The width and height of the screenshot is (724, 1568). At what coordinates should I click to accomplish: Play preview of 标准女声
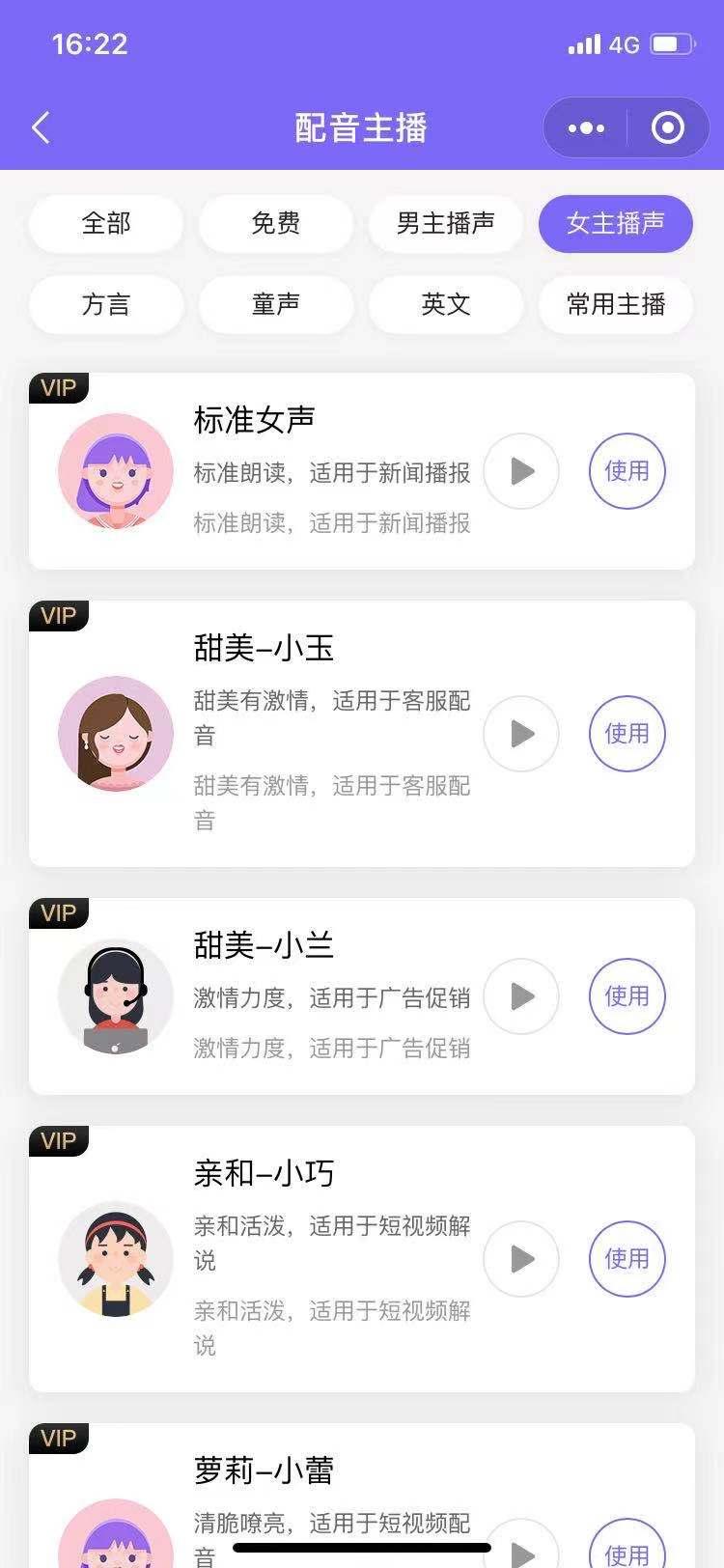(521, 471)
